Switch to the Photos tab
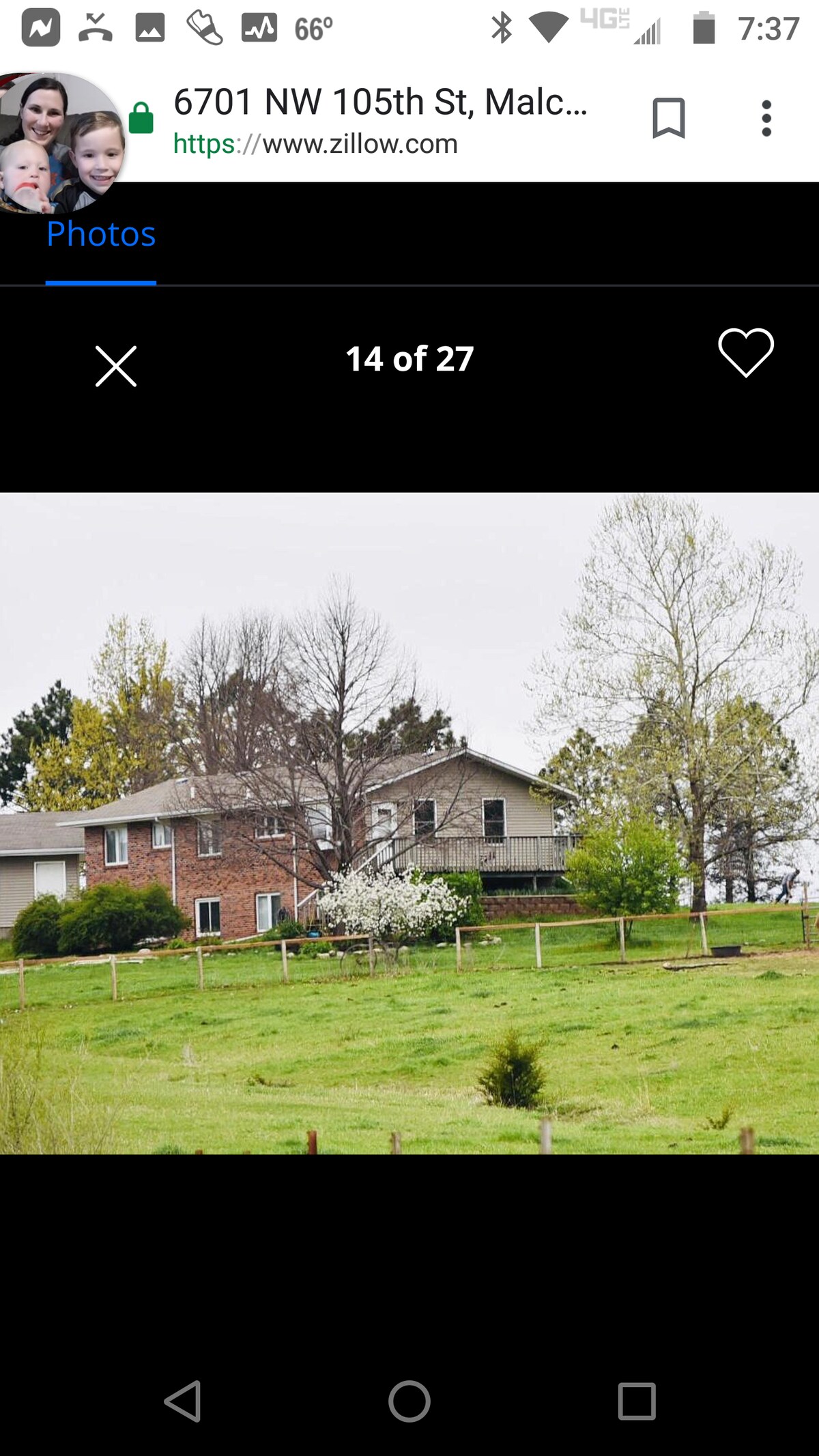This screenshot has height=1456, width=819. click(101, 234)
